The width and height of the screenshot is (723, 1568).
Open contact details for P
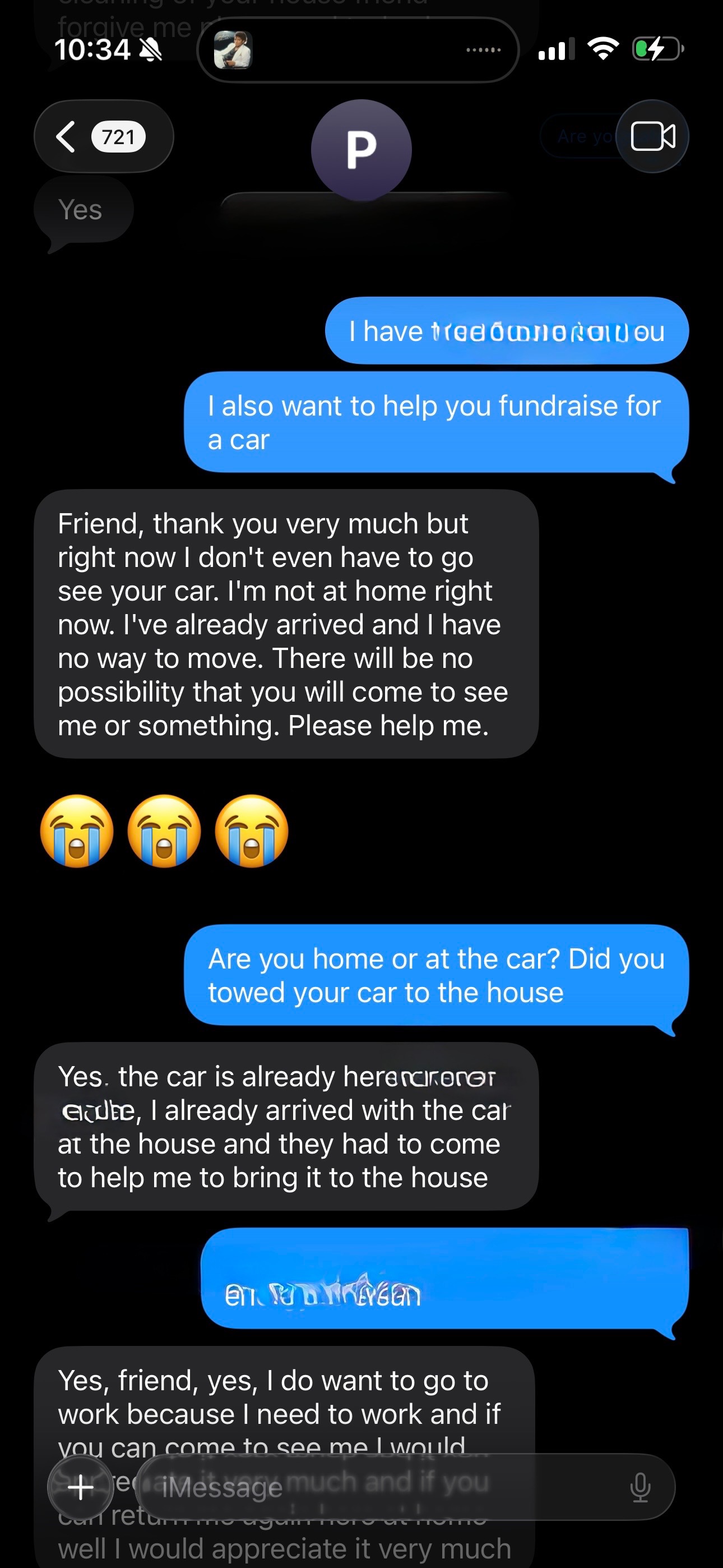click(x=361, y=150)
